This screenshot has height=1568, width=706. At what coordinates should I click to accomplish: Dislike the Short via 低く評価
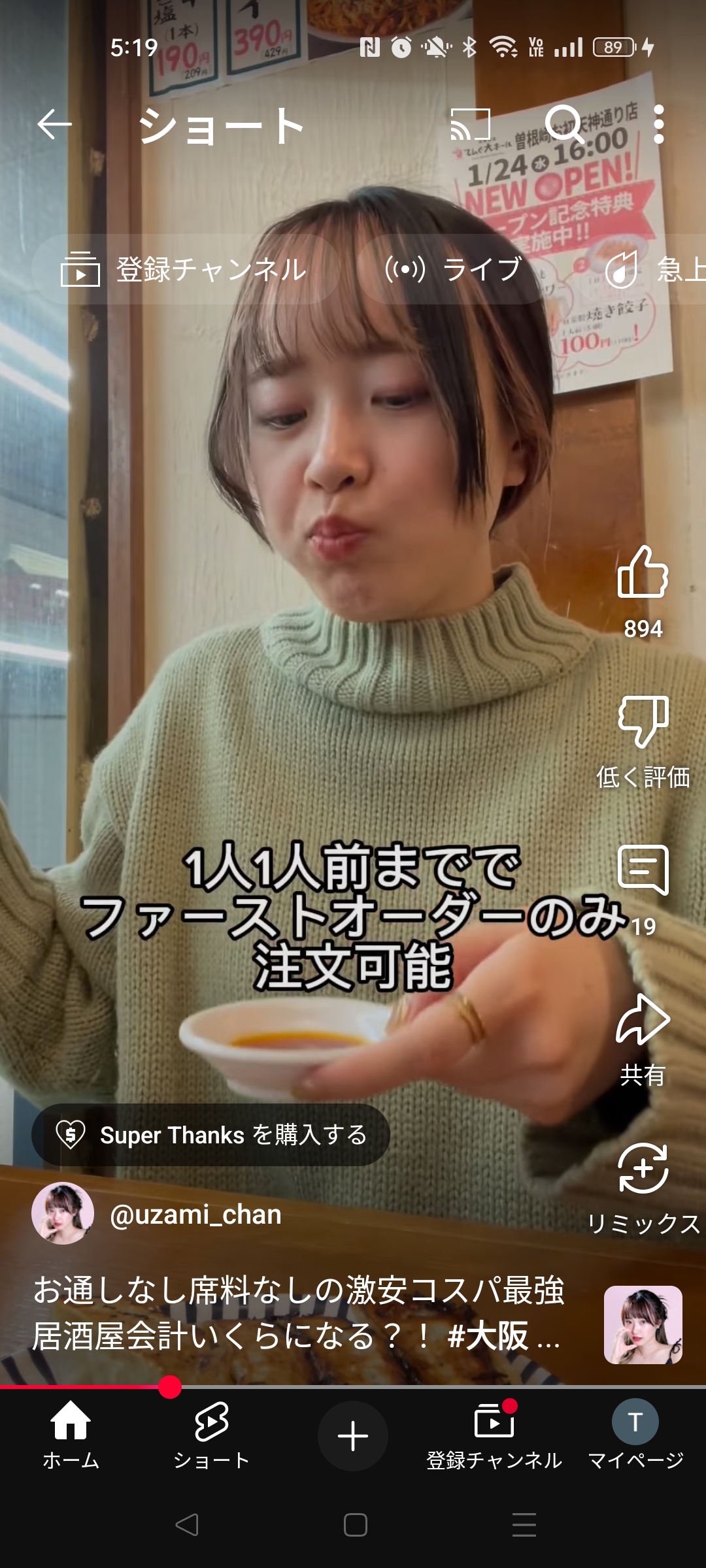coord(643,742)
